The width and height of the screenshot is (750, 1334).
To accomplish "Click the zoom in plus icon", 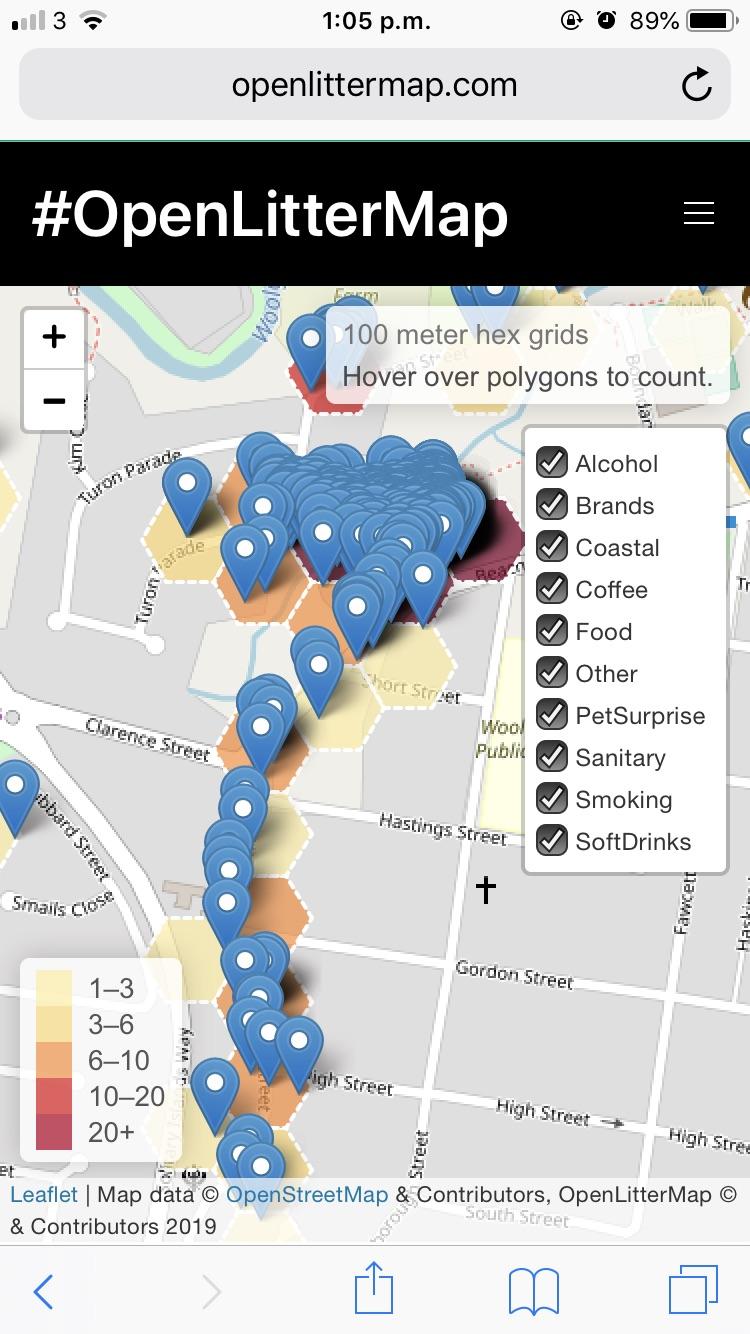I will click(x=53, y=336).
